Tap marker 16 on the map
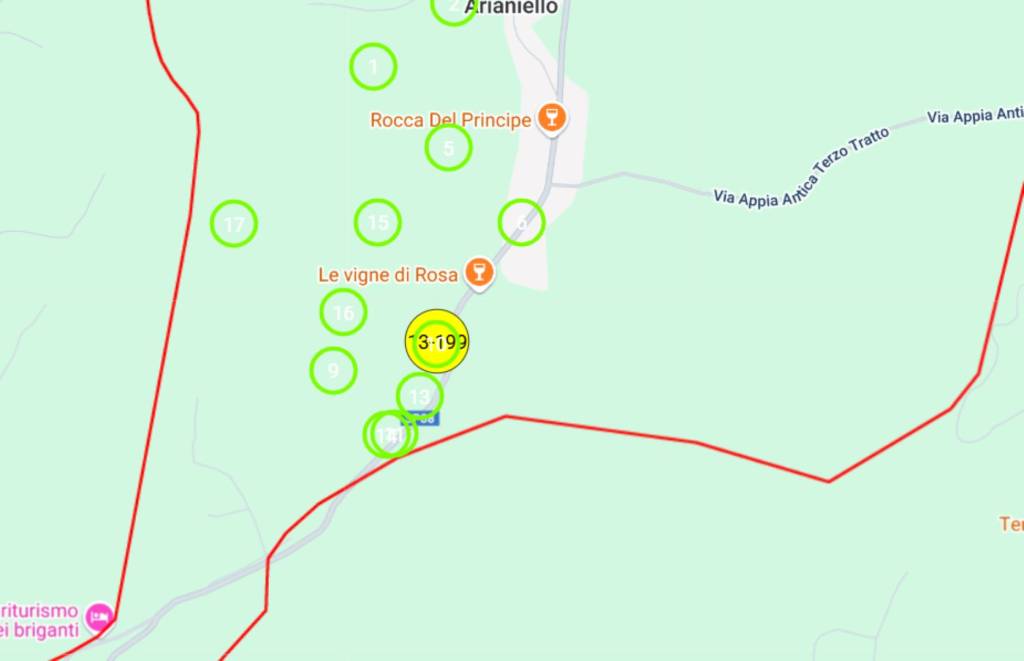 tap(343, 313)
